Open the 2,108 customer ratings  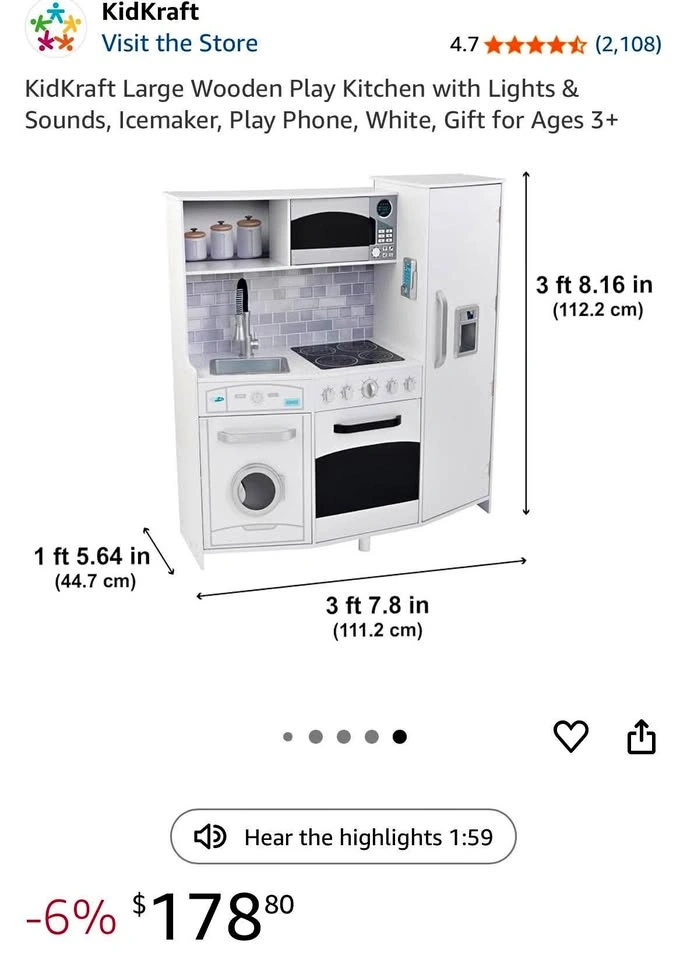coord(628,44)
